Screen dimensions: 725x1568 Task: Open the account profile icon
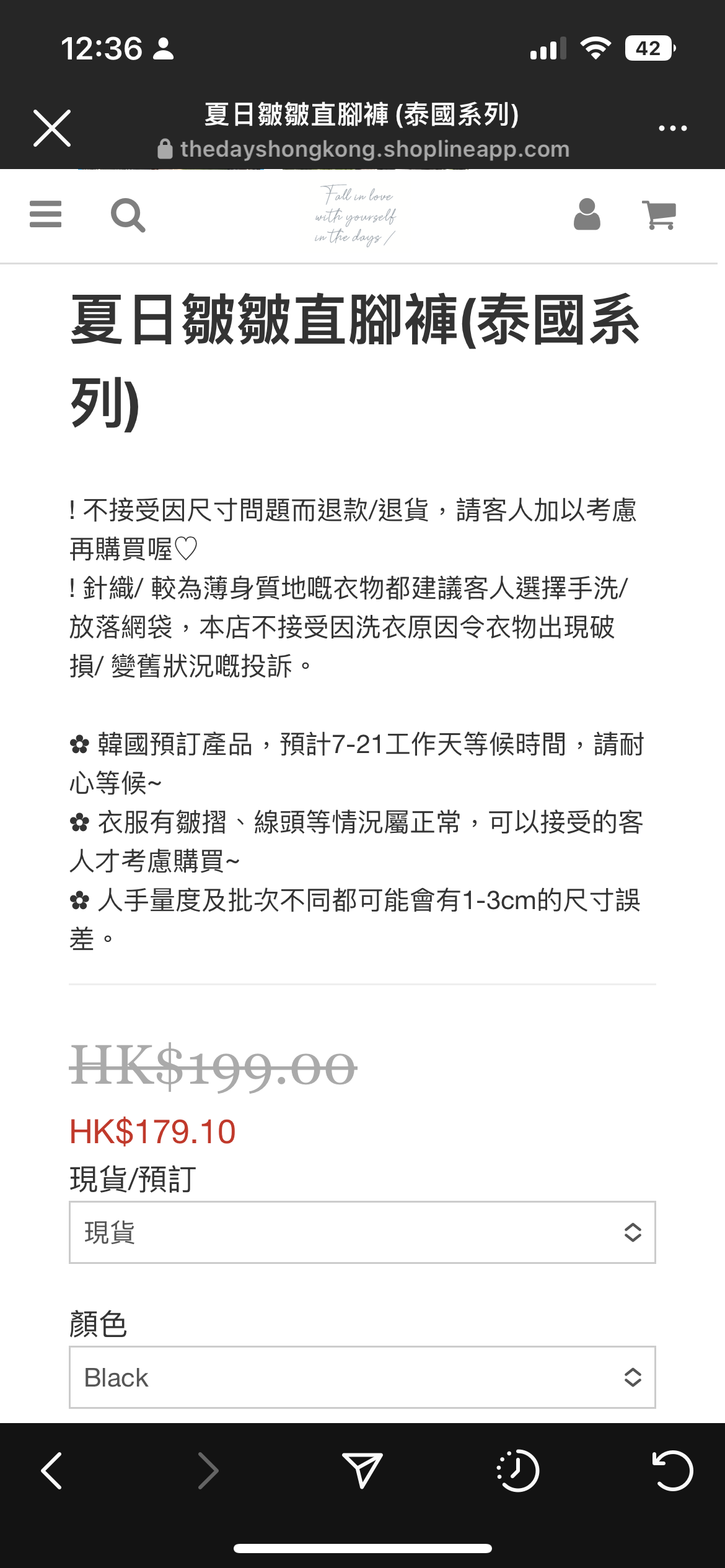click(x=587, y=214)
